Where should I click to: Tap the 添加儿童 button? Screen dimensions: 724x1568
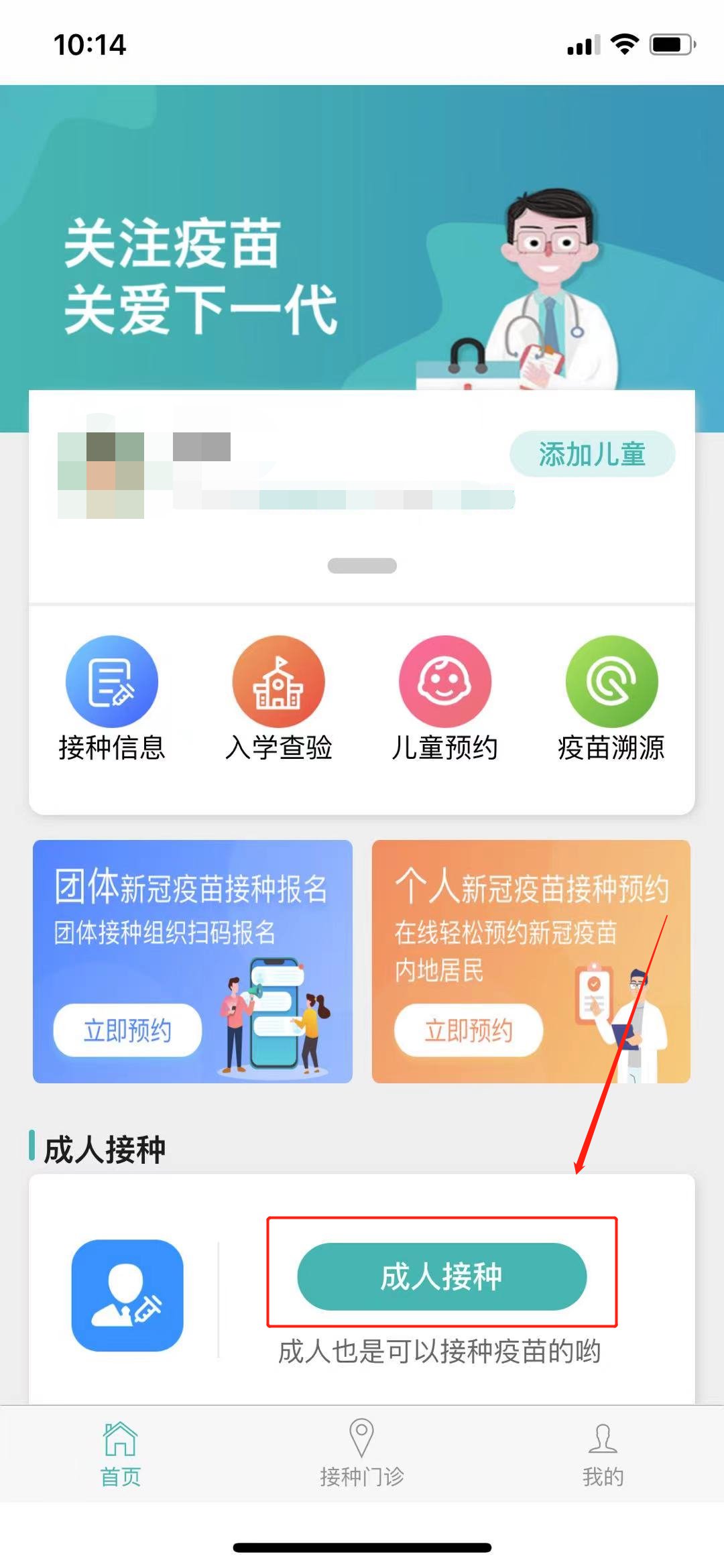tap(592, 454)
